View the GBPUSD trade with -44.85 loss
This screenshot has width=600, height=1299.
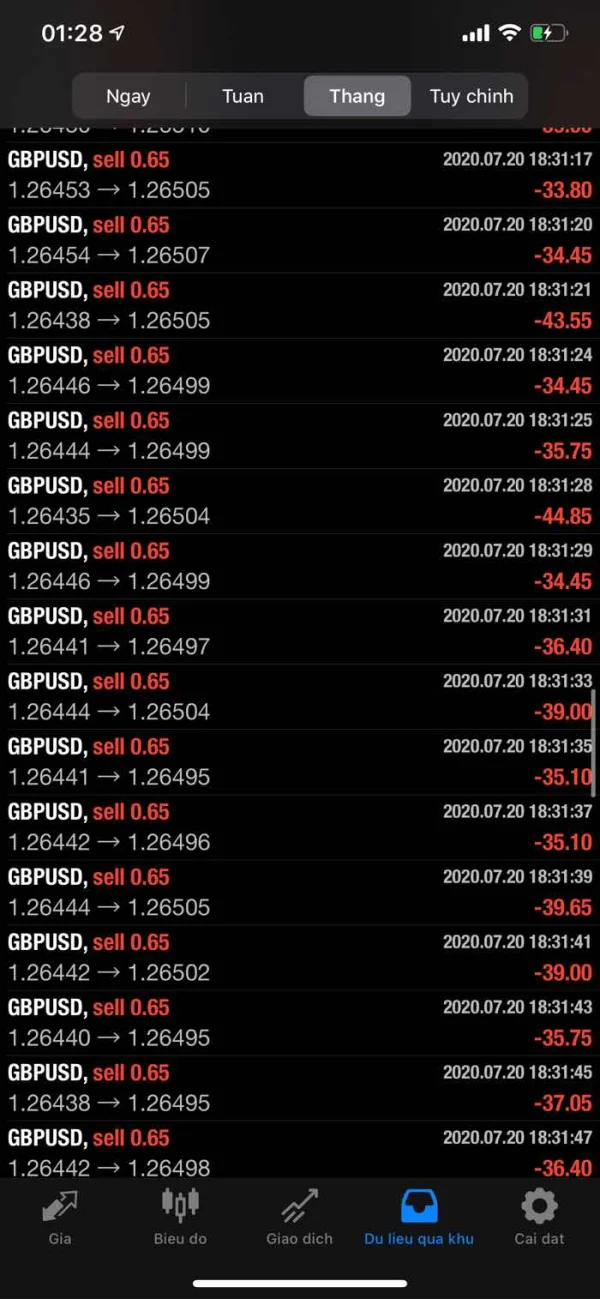point(300,501)
